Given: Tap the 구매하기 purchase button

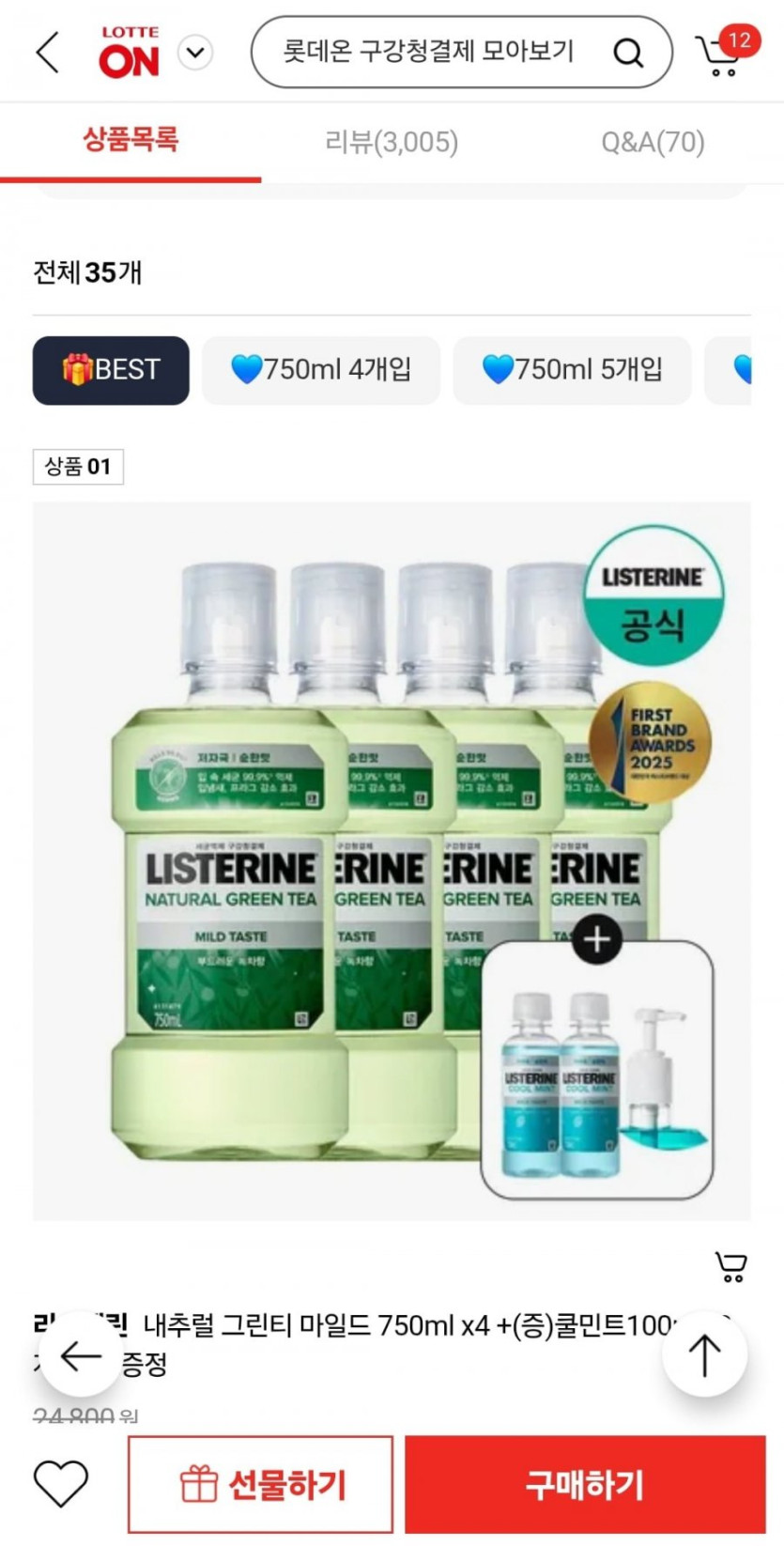Looking at the screenshot, I should pyautogui.click(x=584, y=1484).
